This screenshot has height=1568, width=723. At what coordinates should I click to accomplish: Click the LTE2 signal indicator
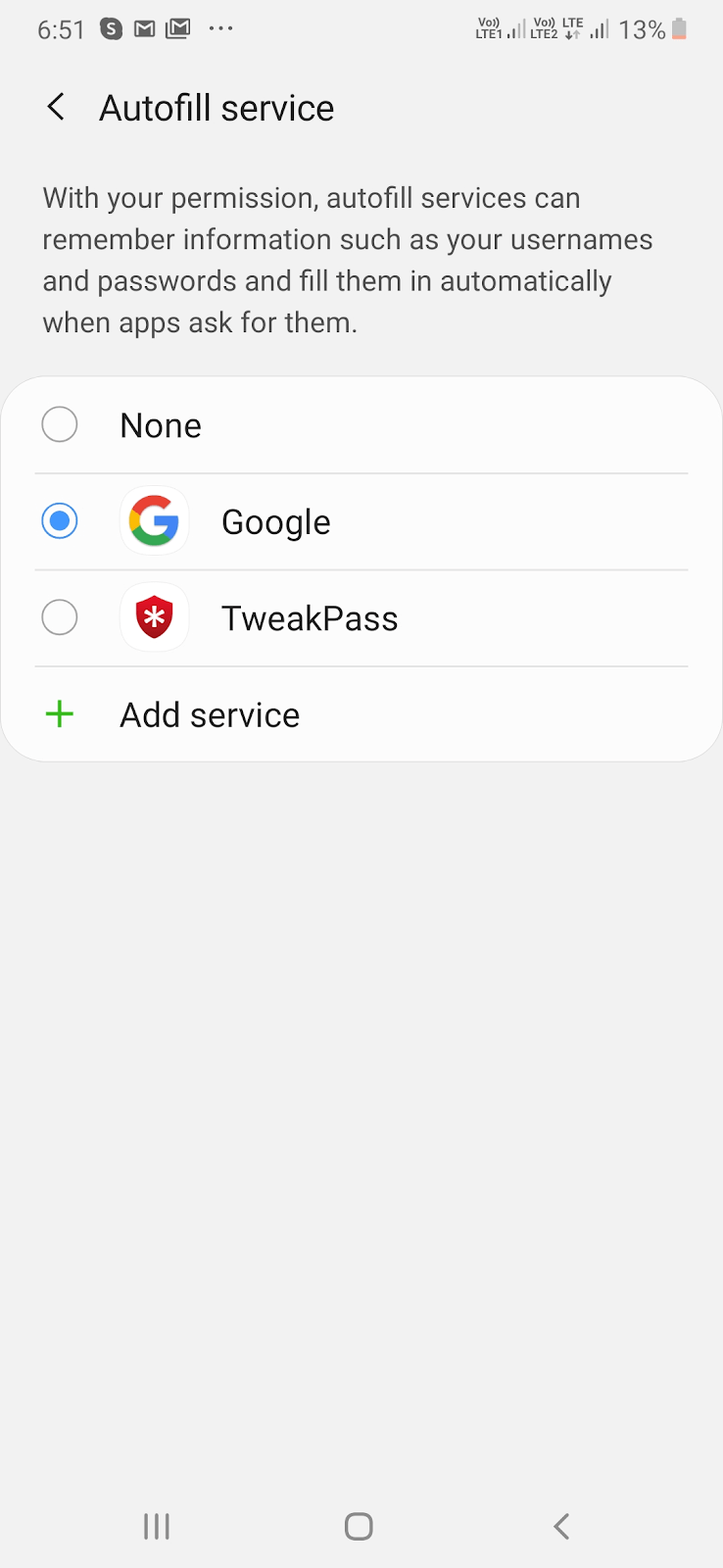551,28
